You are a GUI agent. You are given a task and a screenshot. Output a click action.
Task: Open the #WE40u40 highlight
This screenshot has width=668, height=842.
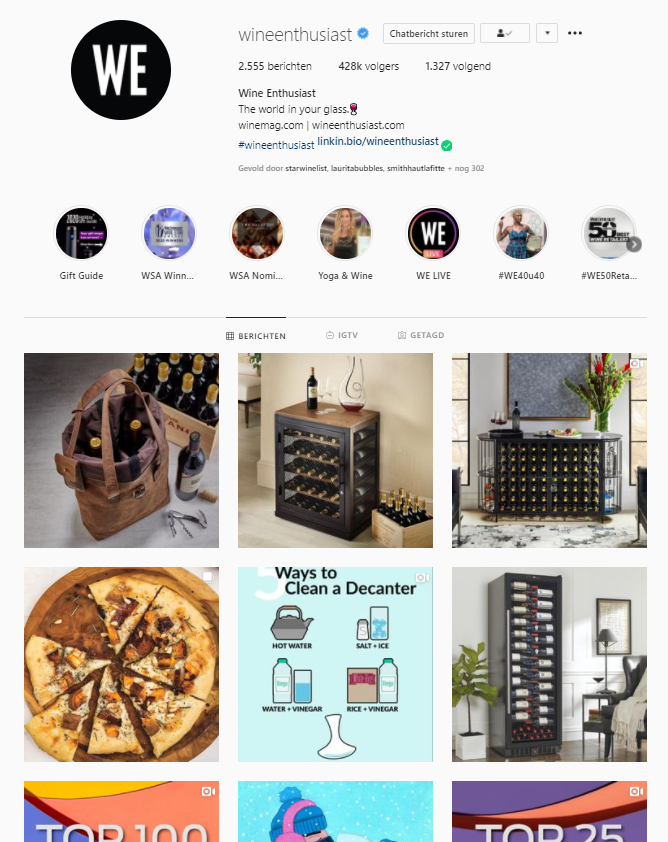(x=521, y=234)
